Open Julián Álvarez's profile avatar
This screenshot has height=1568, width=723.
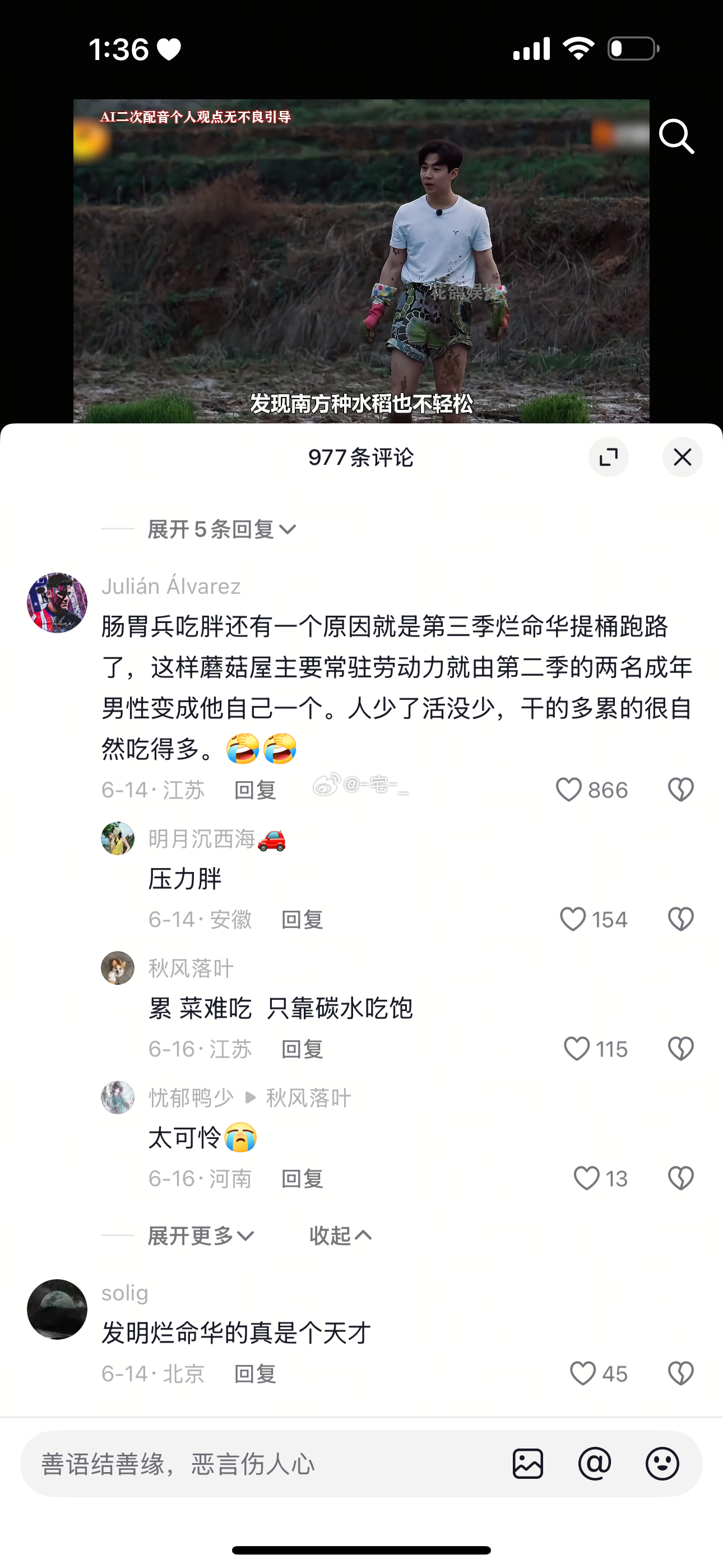57,603
